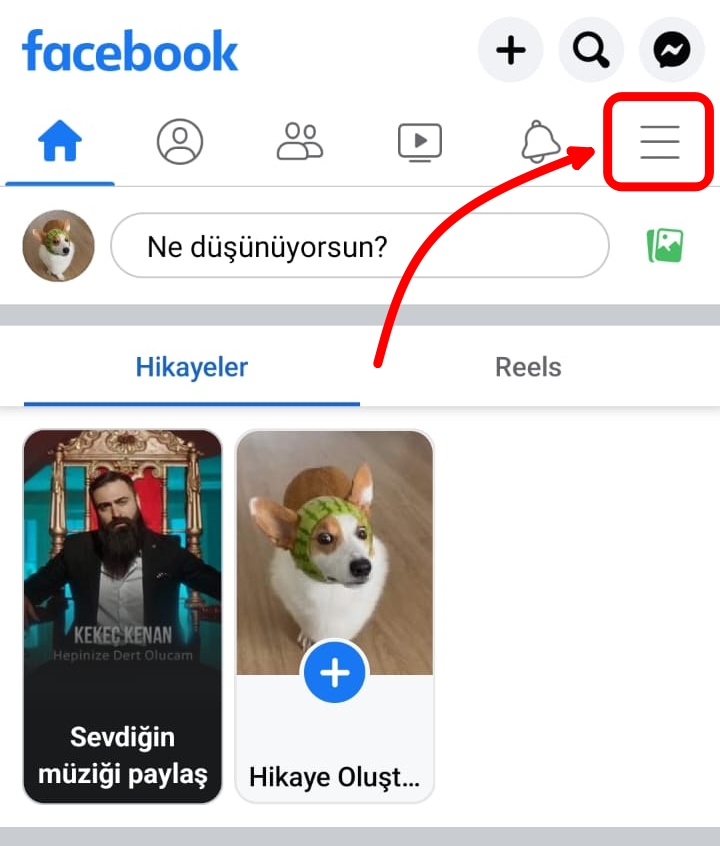Image resolution: width=720 pixels, height=846 pixels.
Task: Switch to the Watch video tab
Action: coord(420,143)
